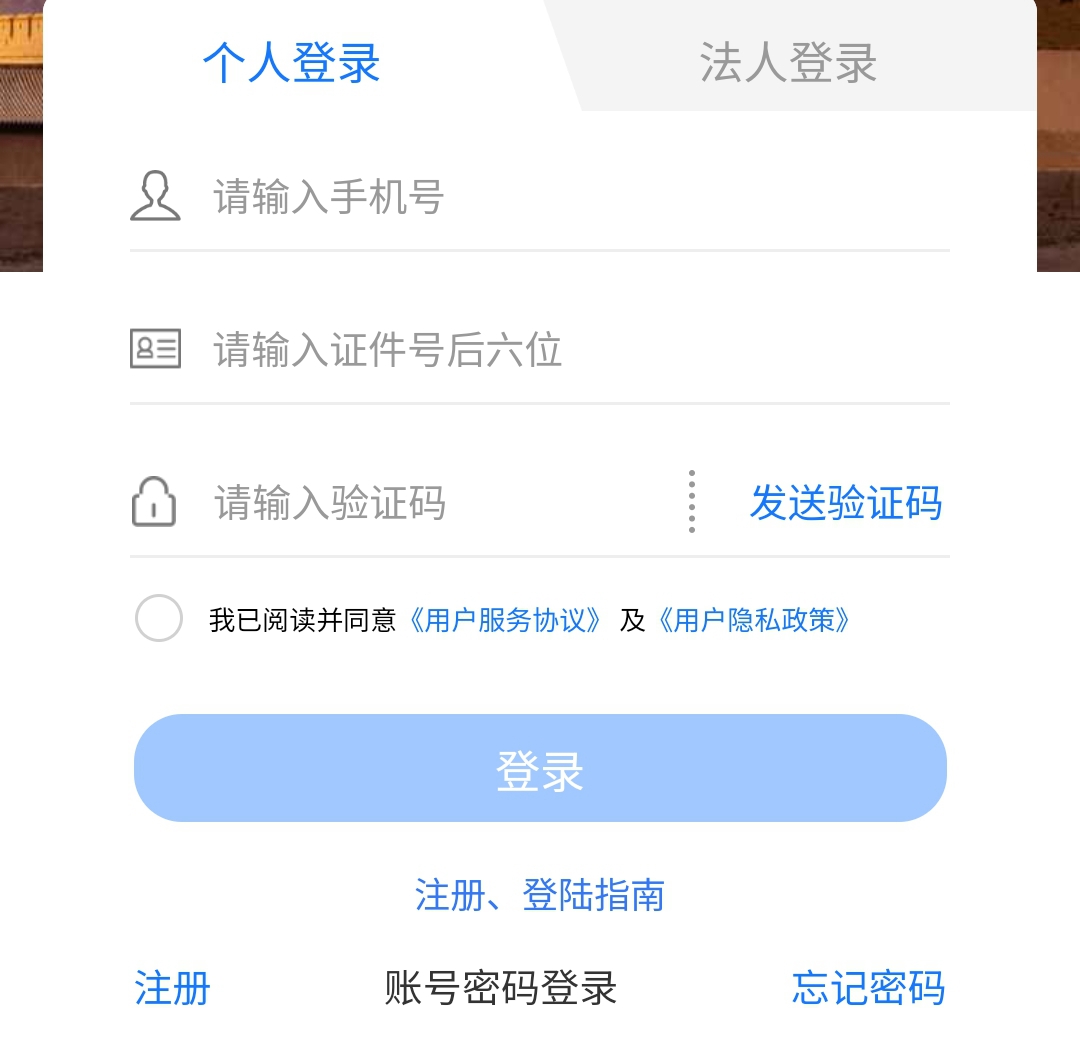1080x1042 pixels.
Task: Tap the blue 登录 button
Action: 540,768
